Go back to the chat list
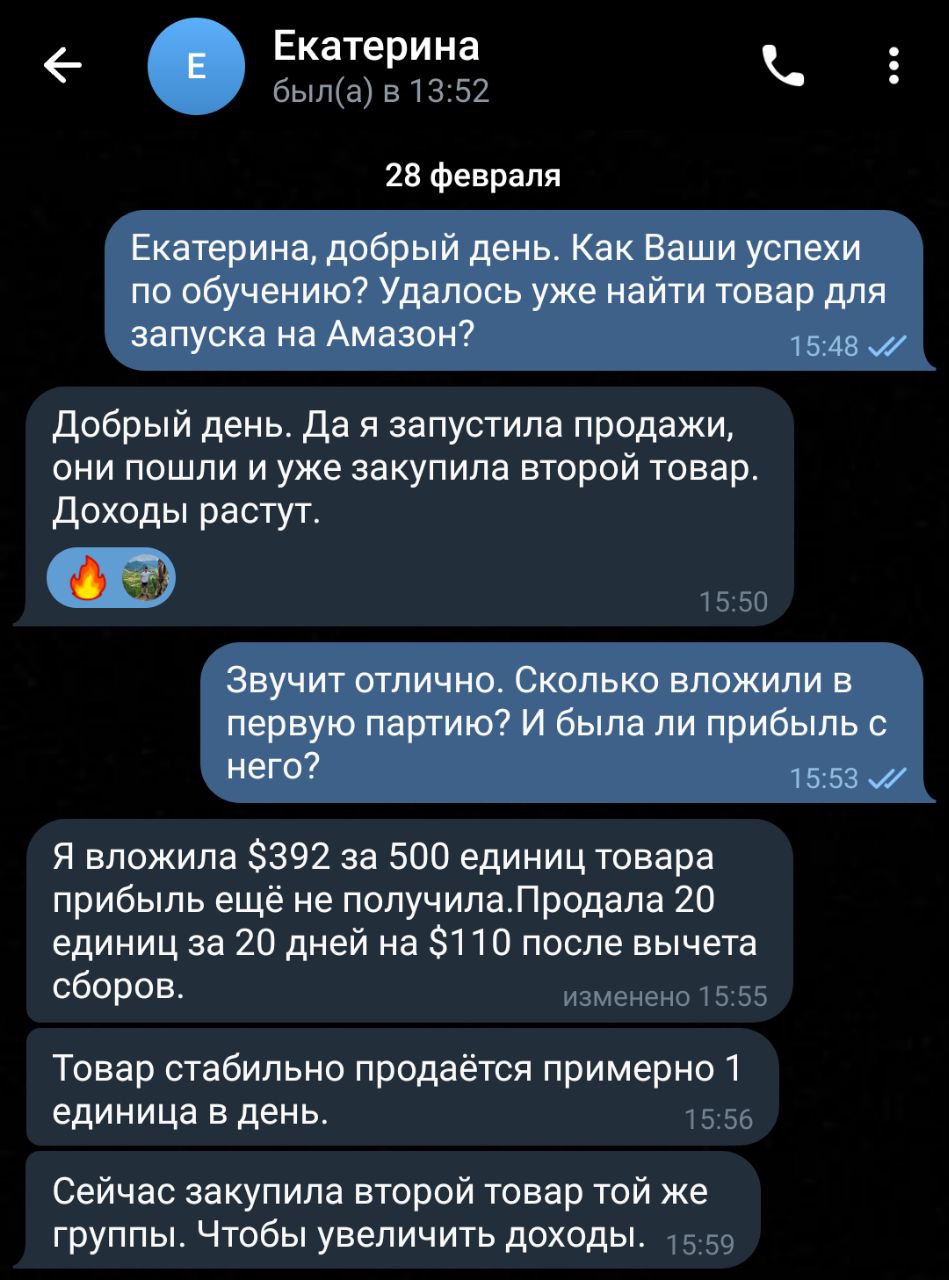 click(64, 66)
